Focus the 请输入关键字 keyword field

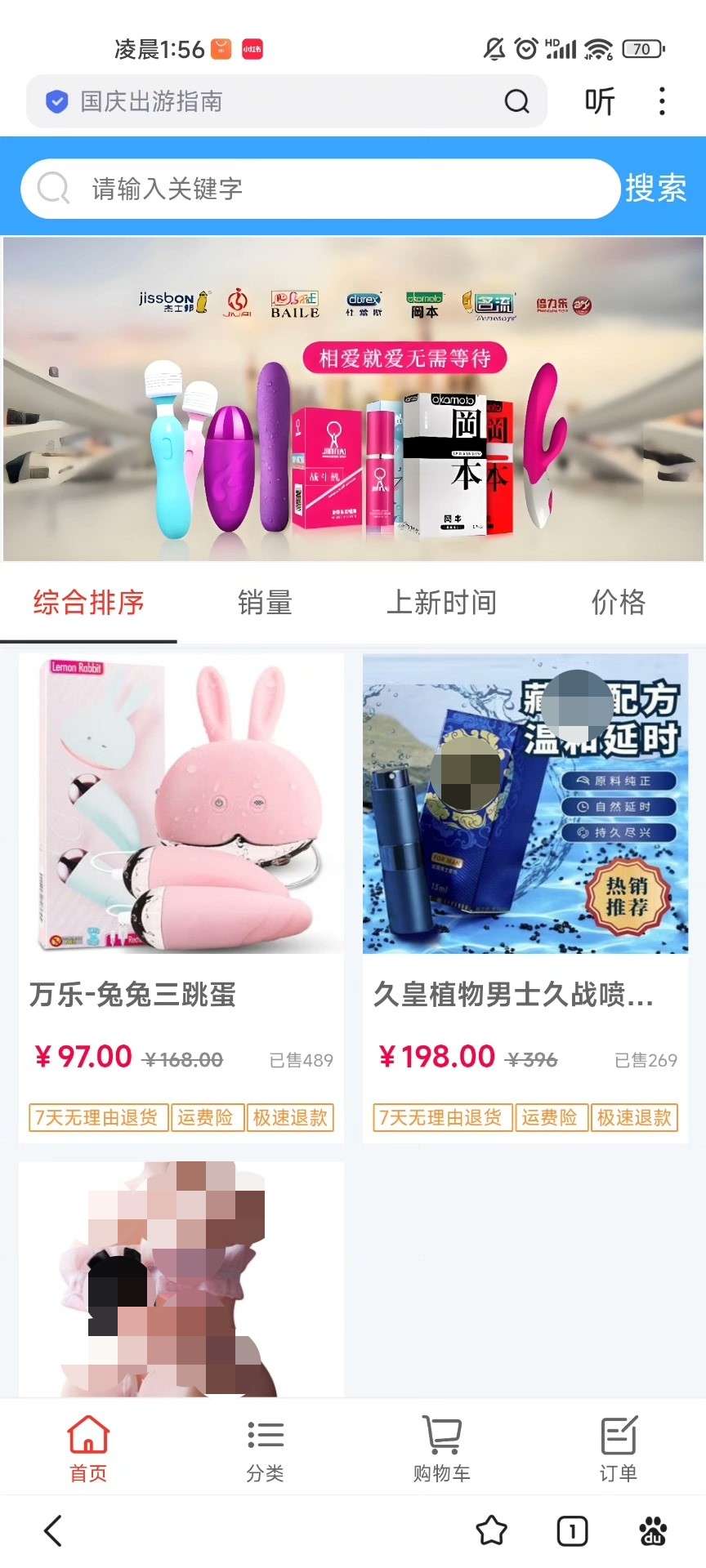coord(327,189)
